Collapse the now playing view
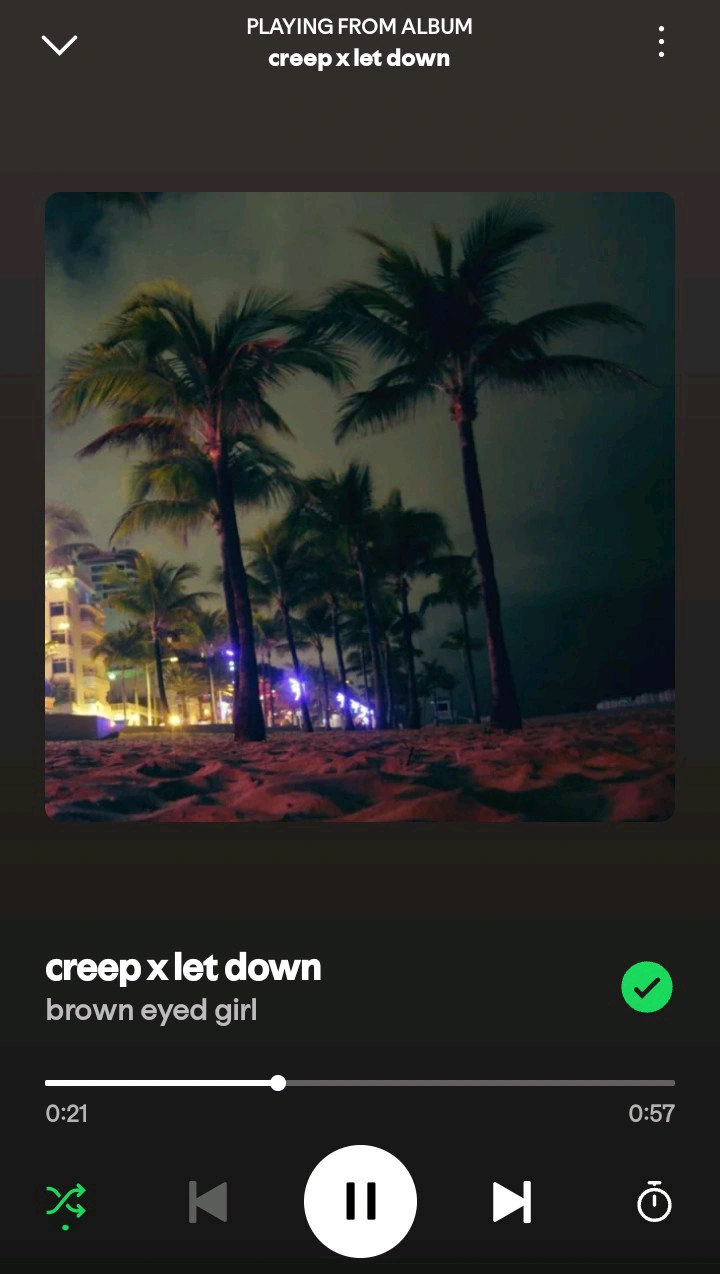 [59, 45]
